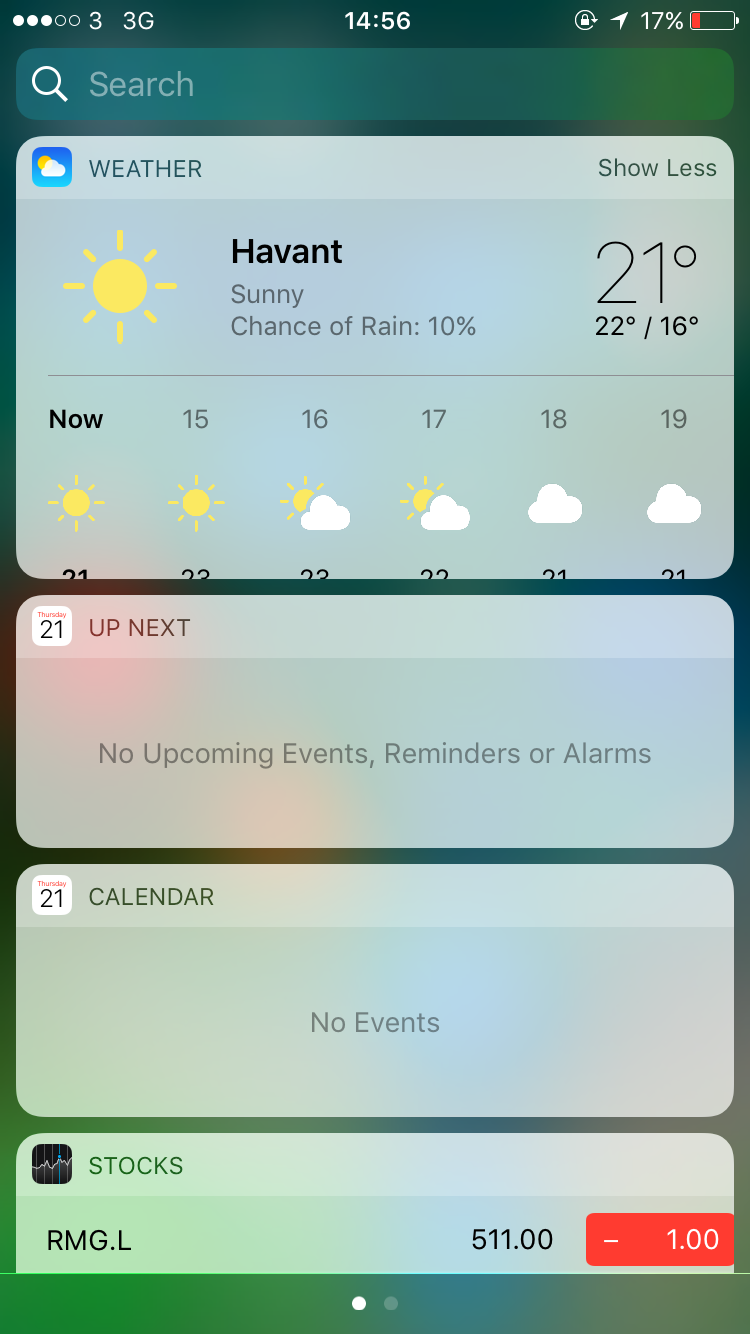This screenshot has height=1334, width=750.
Task: Collapse the Weather widget with Show Less
Action: [657, 168]
